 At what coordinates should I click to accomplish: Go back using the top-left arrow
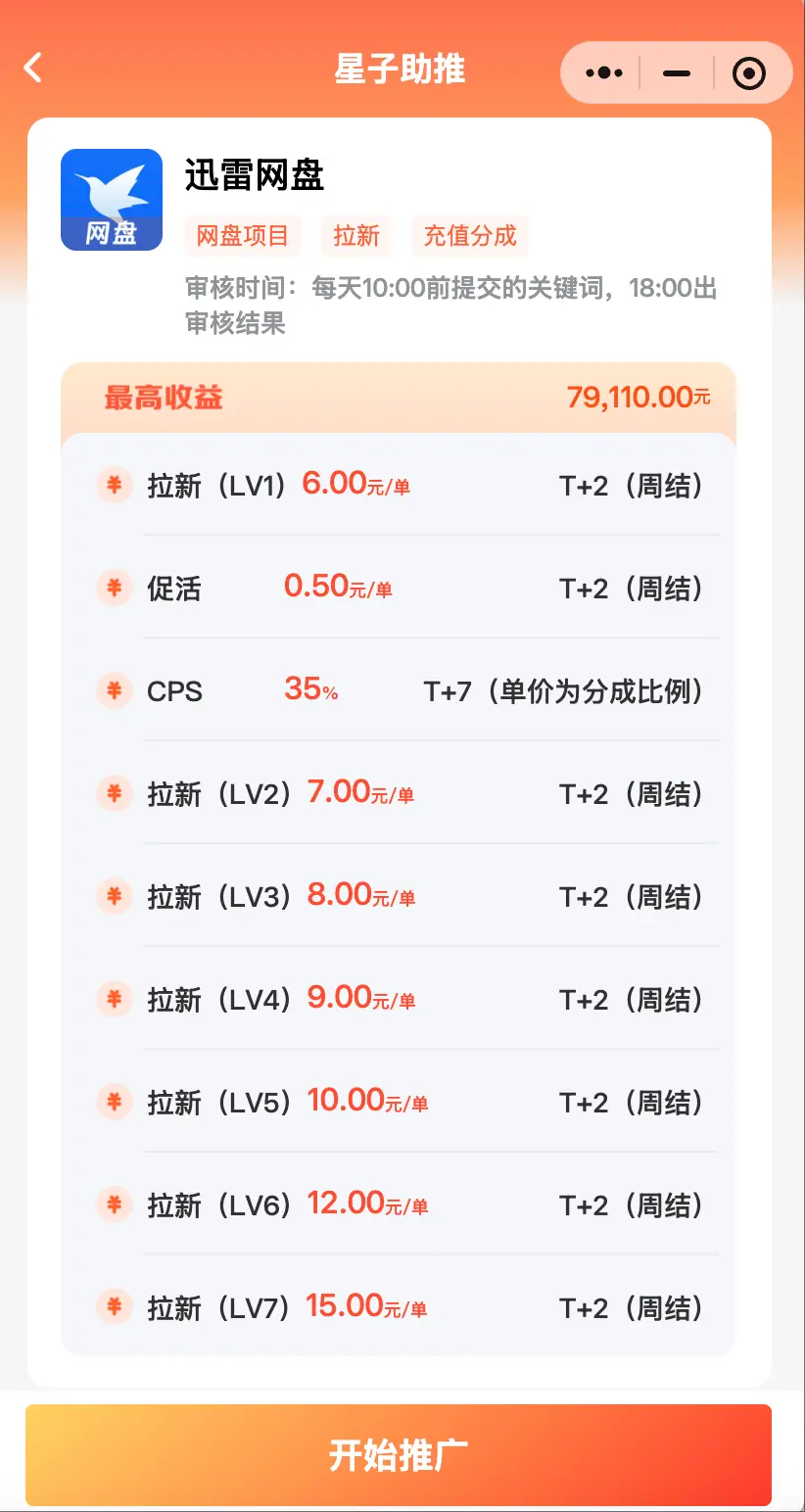33,68
